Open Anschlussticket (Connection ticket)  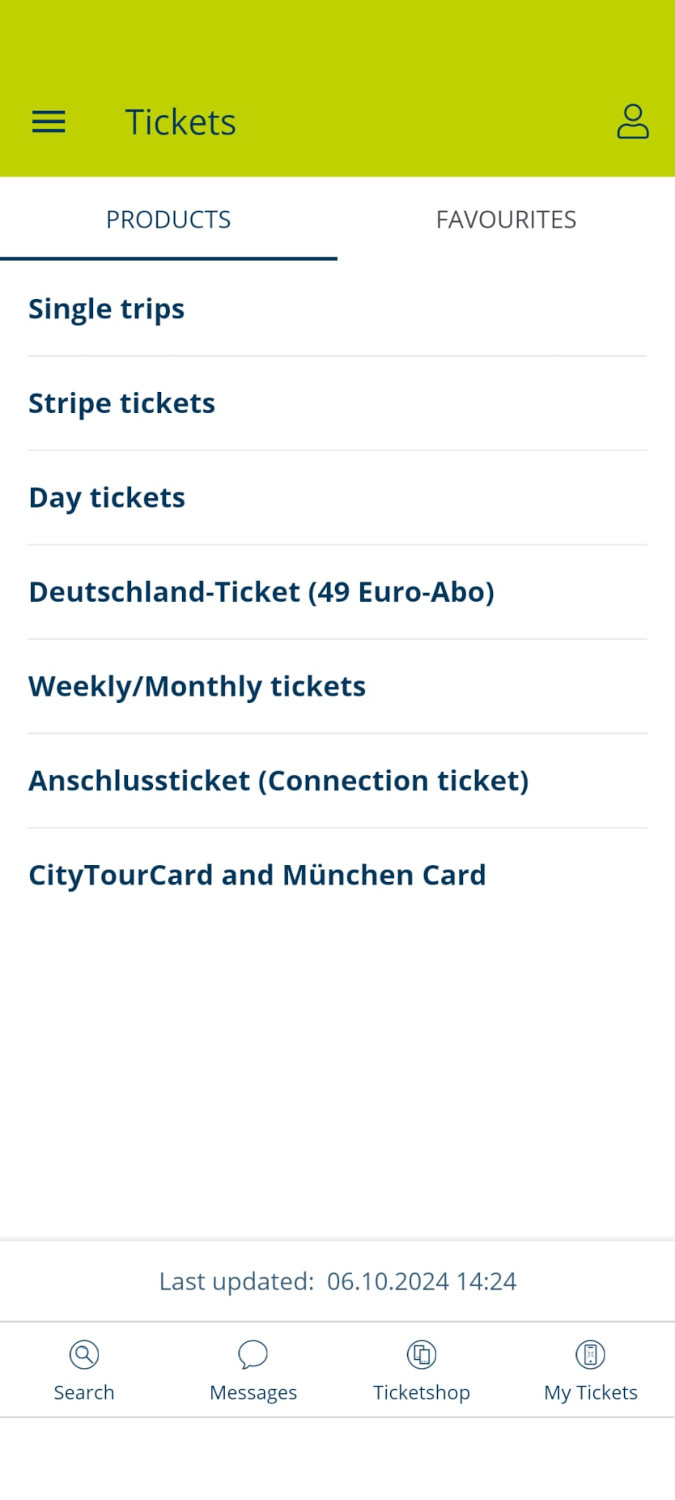(337, 780)
